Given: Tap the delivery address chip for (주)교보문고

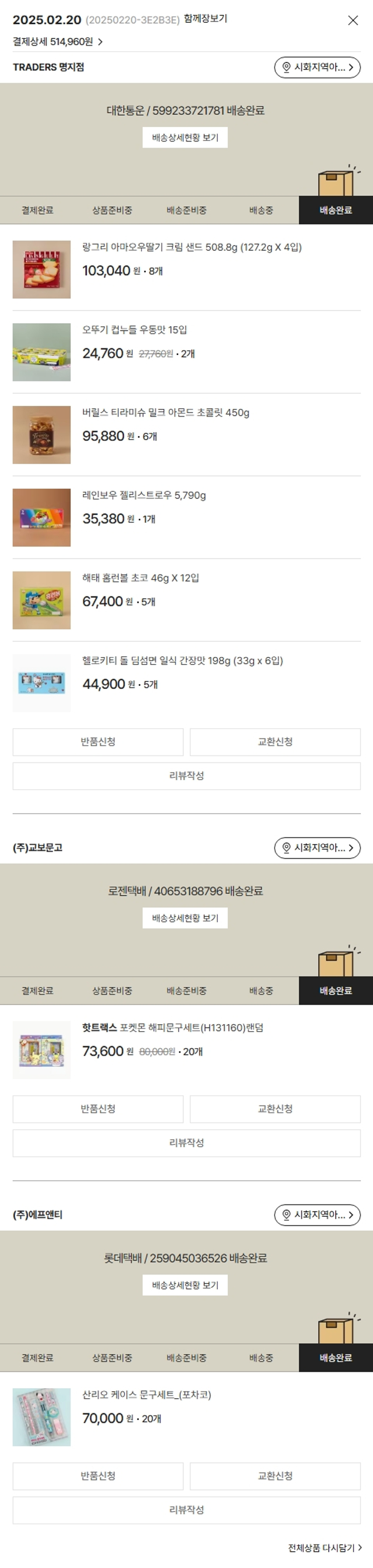Looking at the screenshot, I should [317, 848].
